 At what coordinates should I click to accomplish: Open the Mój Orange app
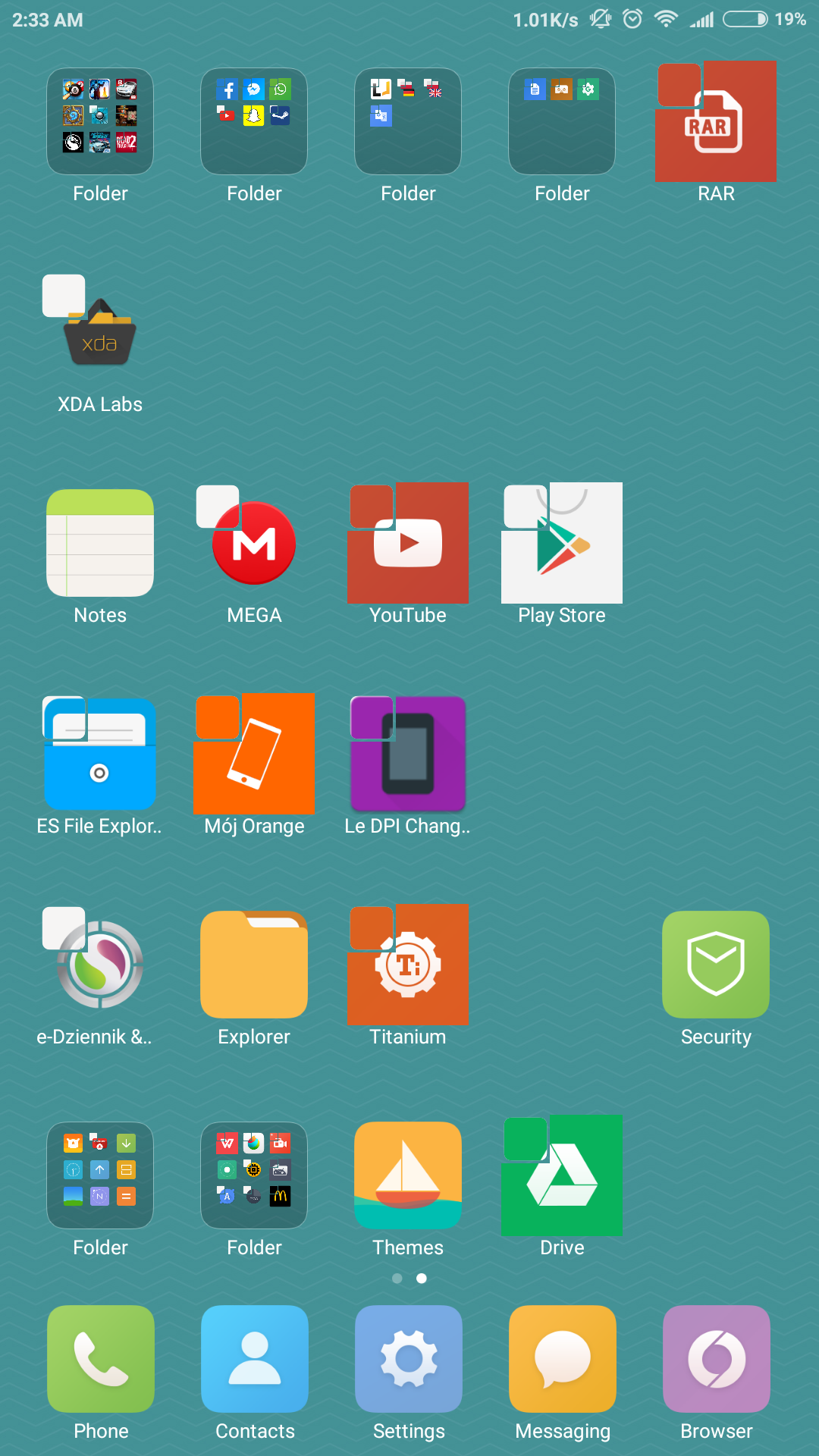254,754
